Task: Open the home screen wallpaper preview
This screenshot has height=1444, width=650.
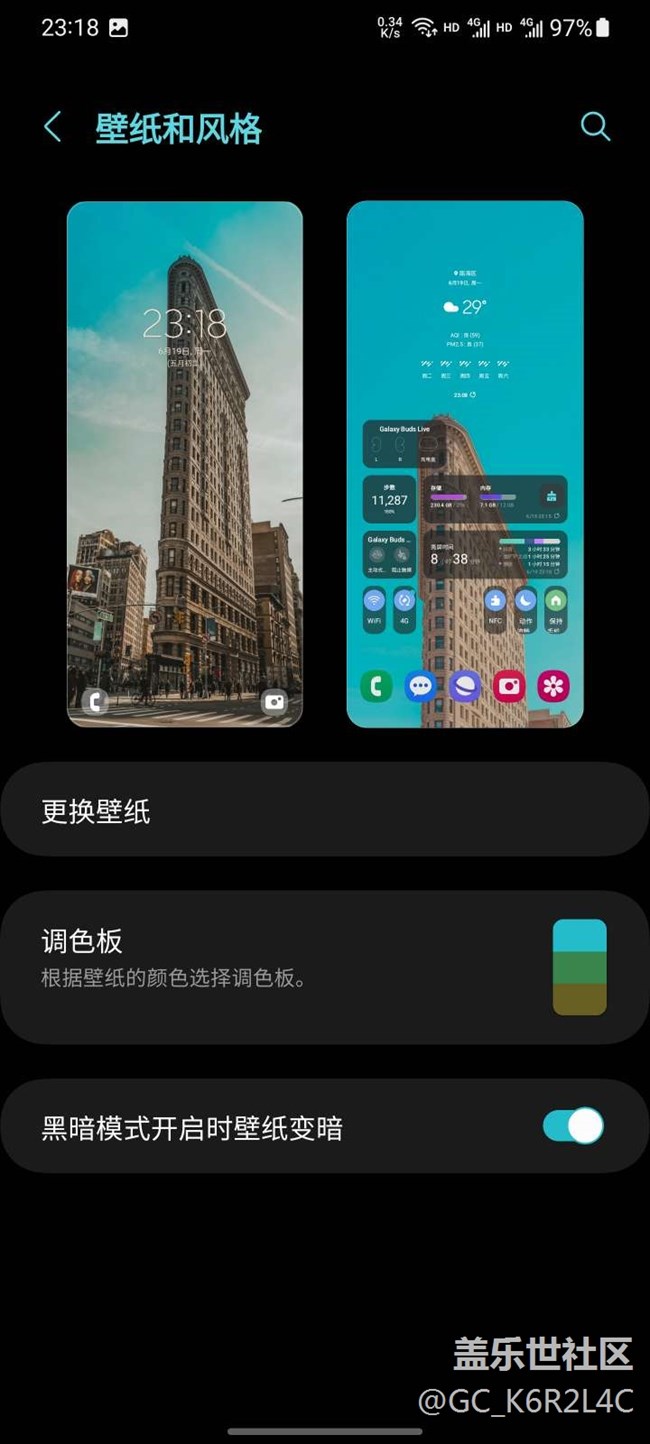Action: tap(465, 463)
